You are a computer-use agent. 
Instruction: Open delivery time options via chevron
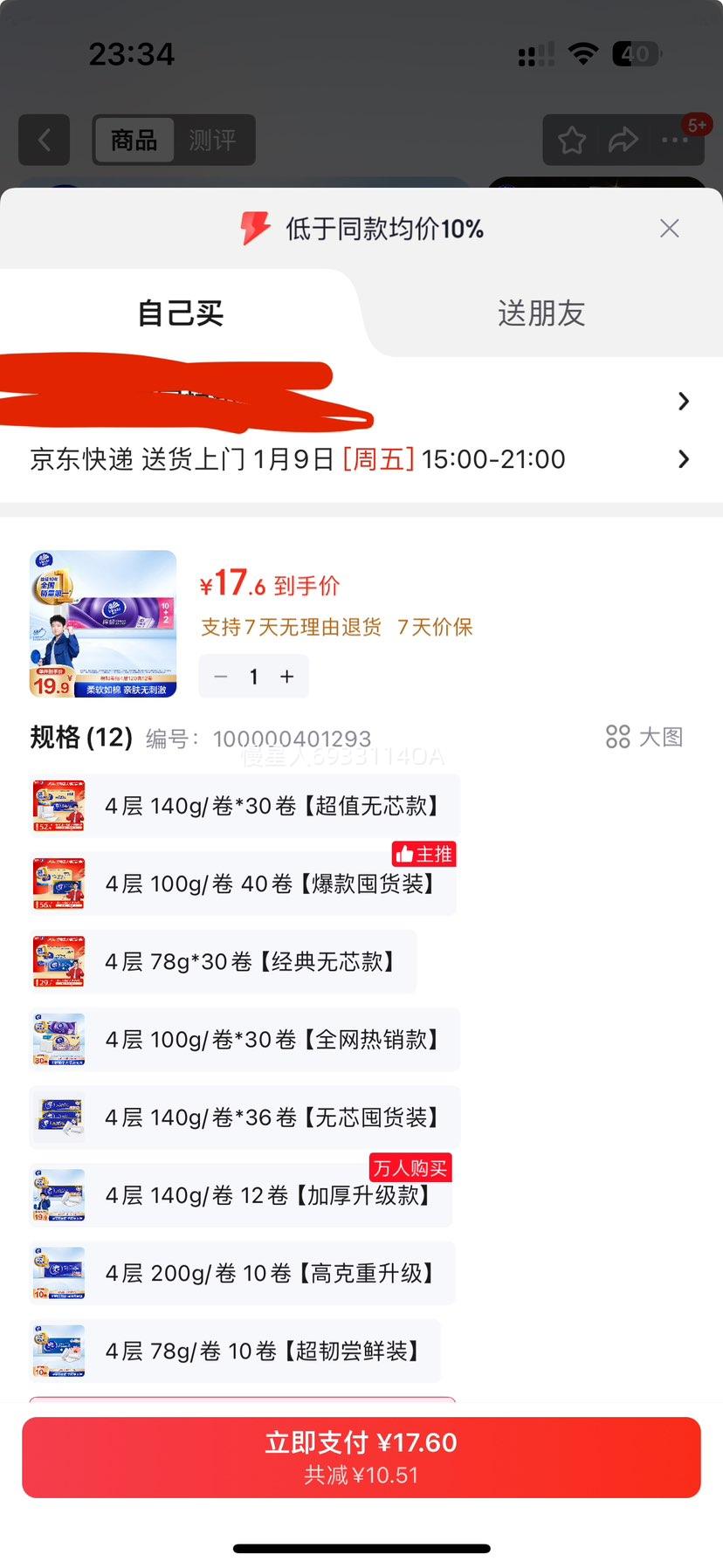click(x=684, y=458)
